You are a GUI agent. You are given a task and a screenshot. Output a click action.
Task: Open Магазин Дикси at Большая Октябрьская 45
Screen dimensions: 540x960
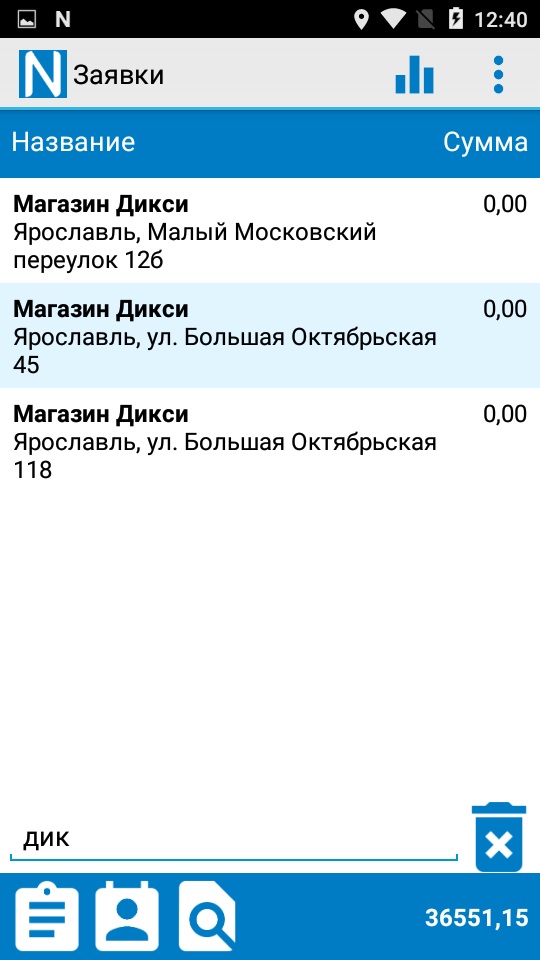point(270,336)
